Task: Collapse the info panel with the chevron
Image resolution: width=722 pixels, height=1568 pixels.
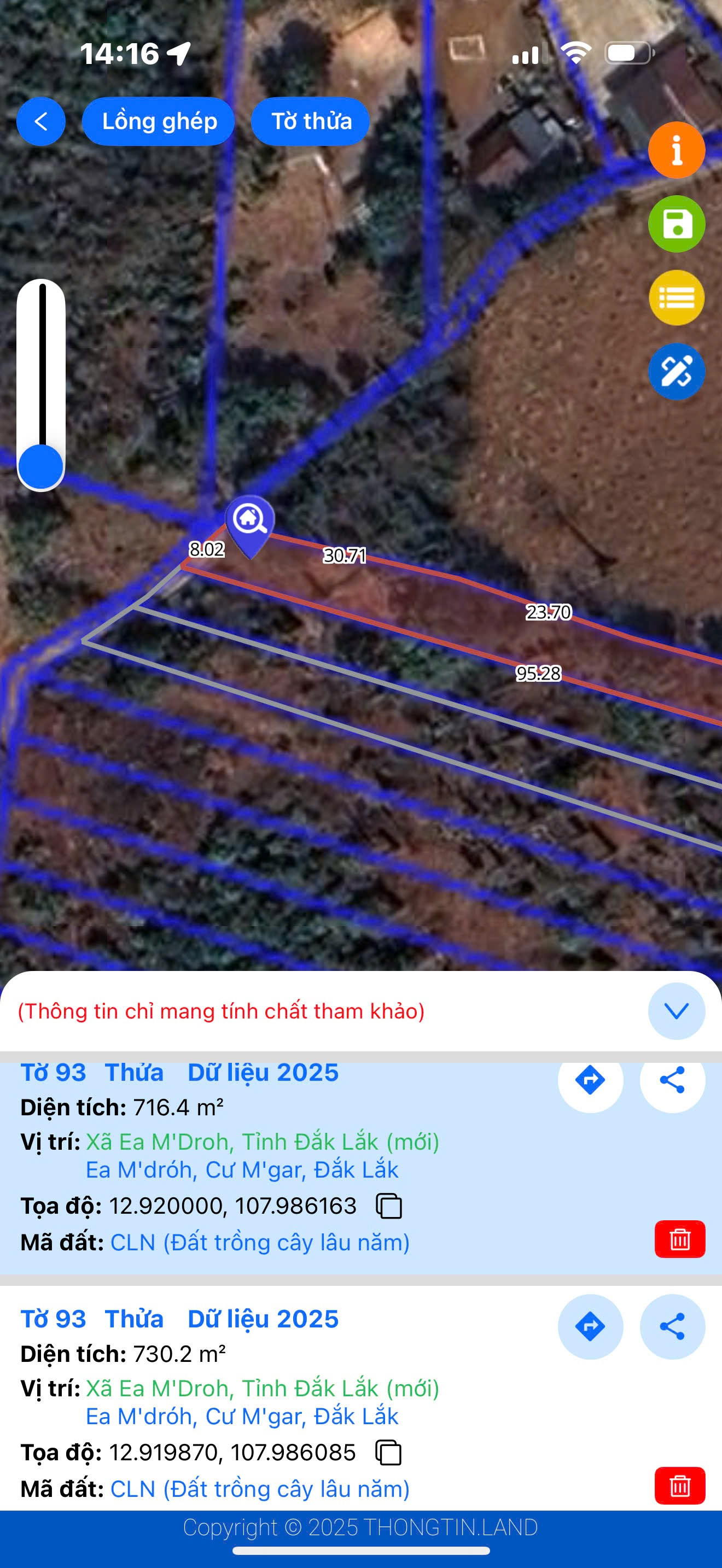Action: pyautogui.click(x=677, y=1011)
